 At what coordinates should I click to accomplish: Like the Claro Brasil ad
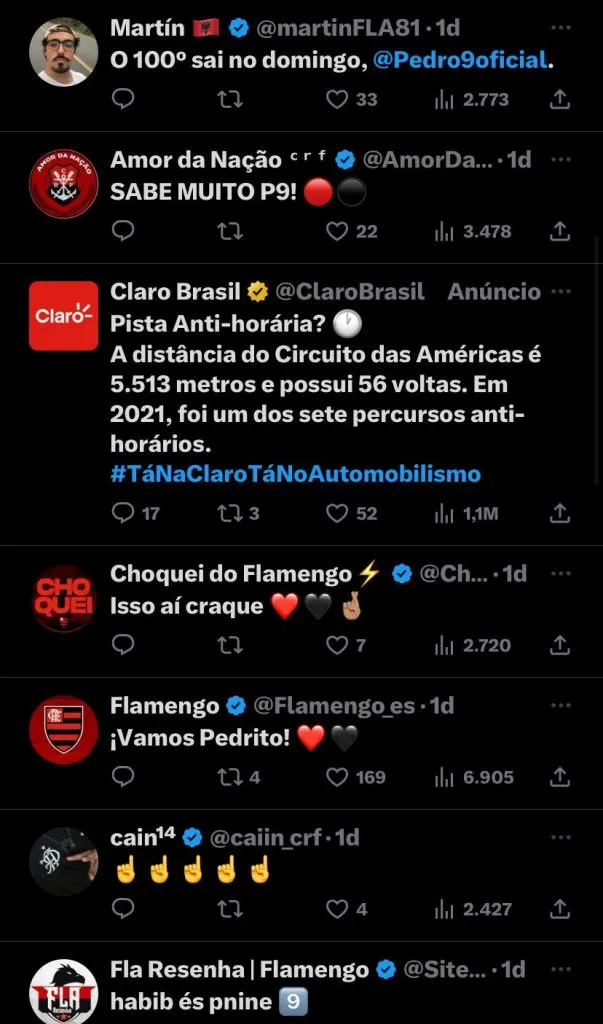click(338, 513)
